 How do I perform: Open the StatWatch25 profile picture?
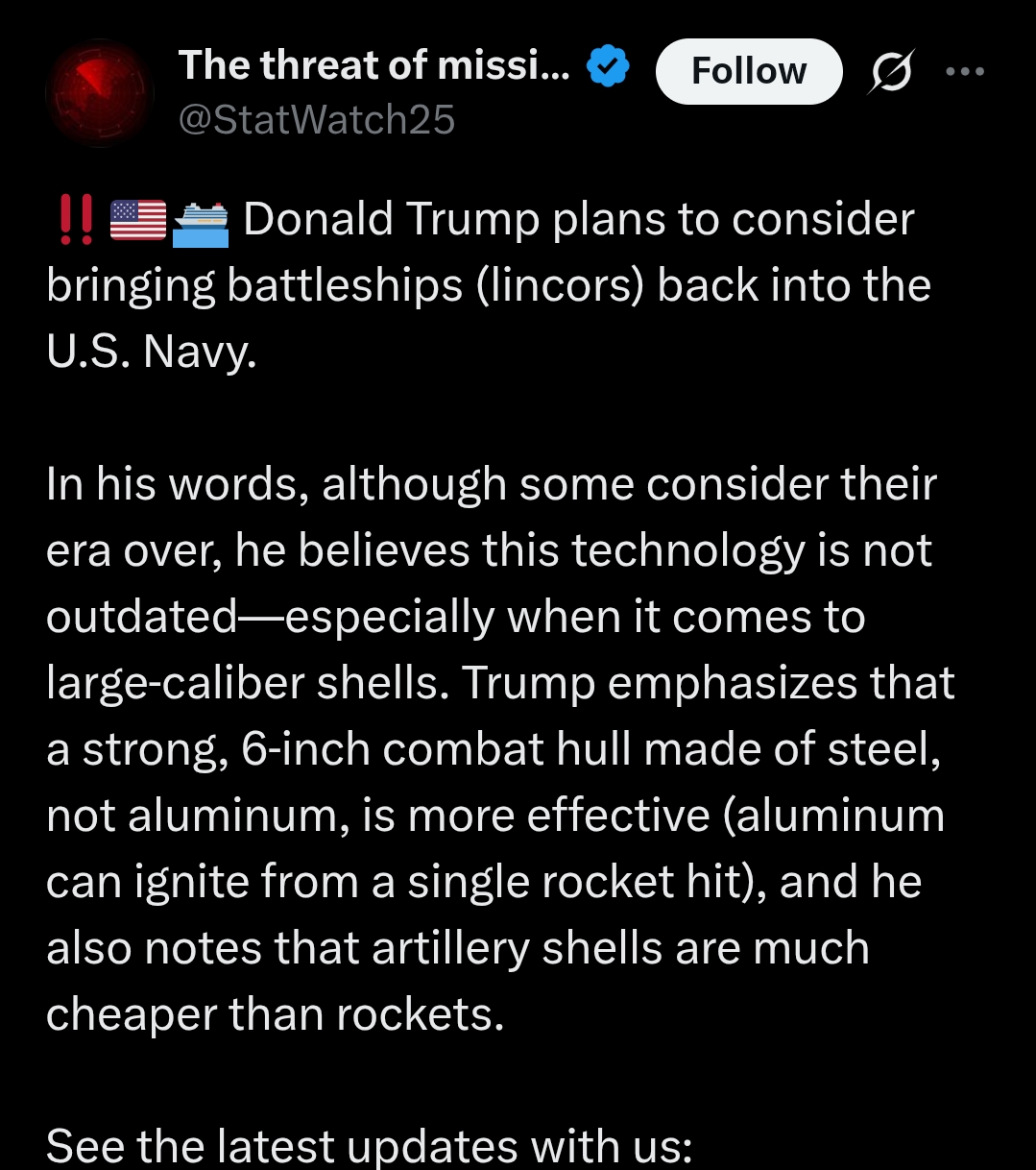tap(100, 93)
